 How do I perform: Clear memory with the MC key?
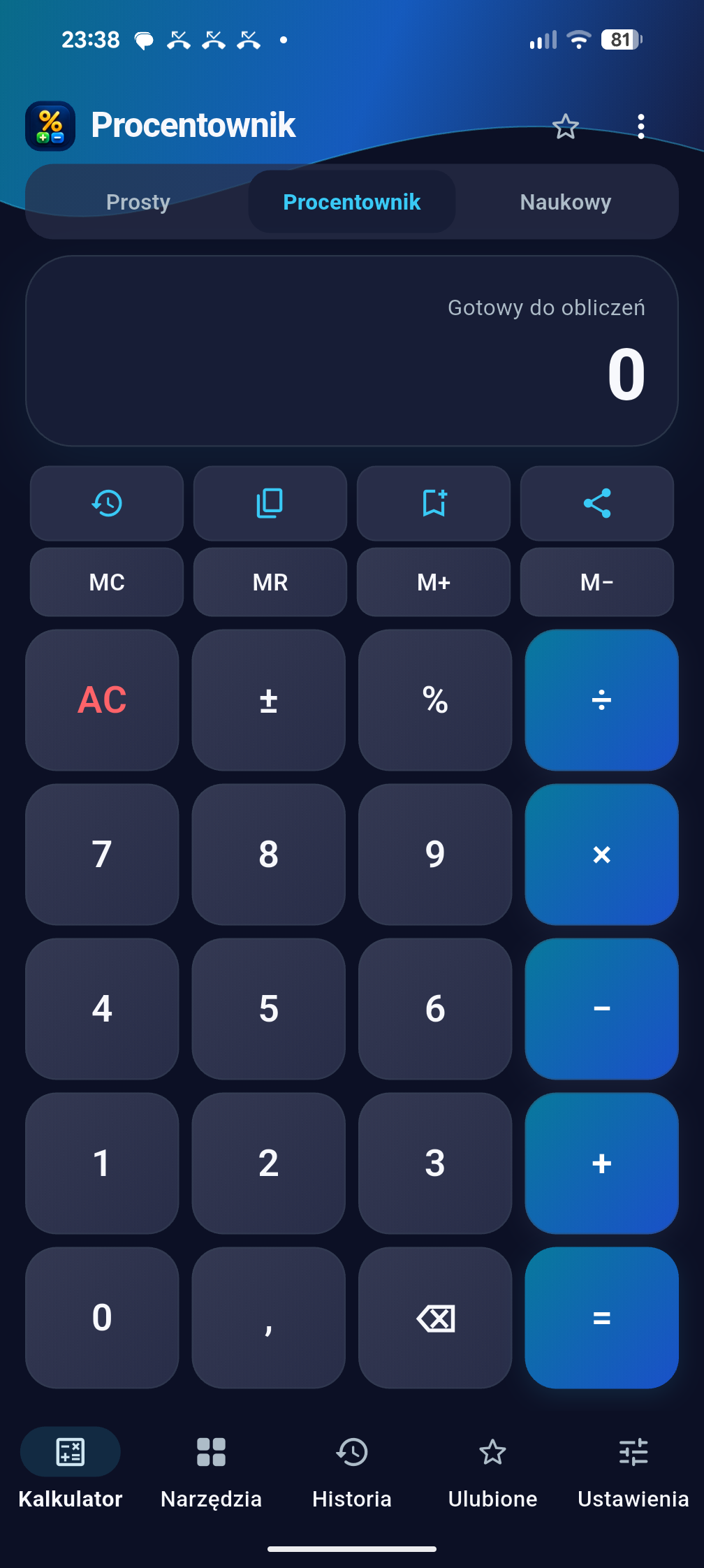(107, 582)
